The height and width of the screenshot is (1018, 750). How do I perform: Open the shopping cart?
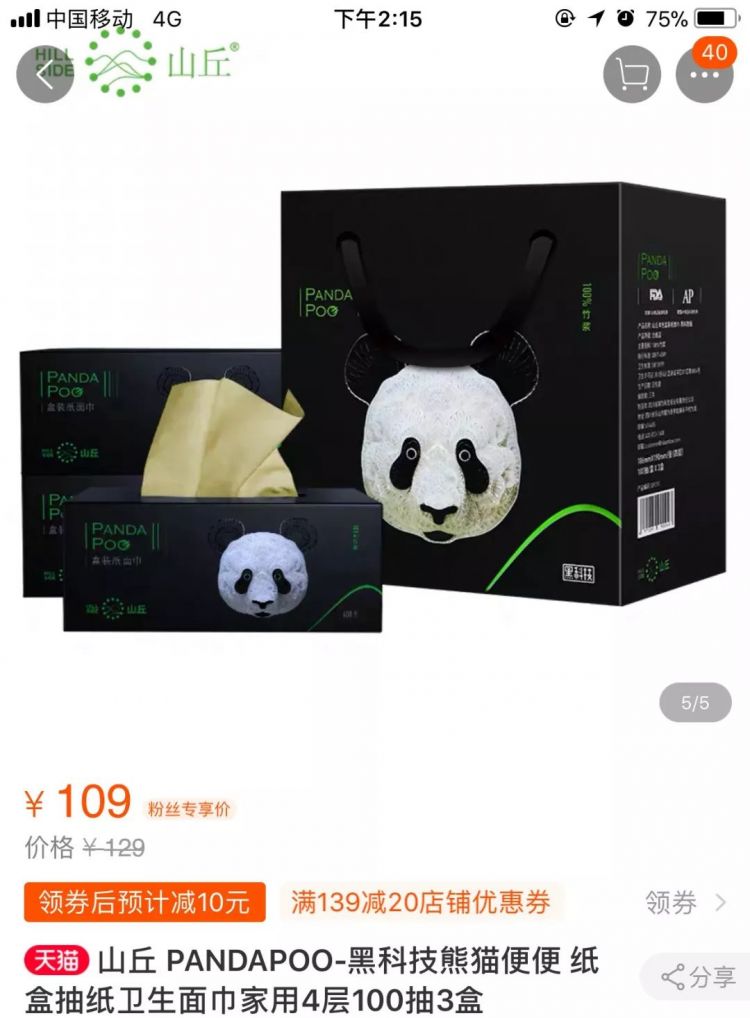(x=632, y=74)
